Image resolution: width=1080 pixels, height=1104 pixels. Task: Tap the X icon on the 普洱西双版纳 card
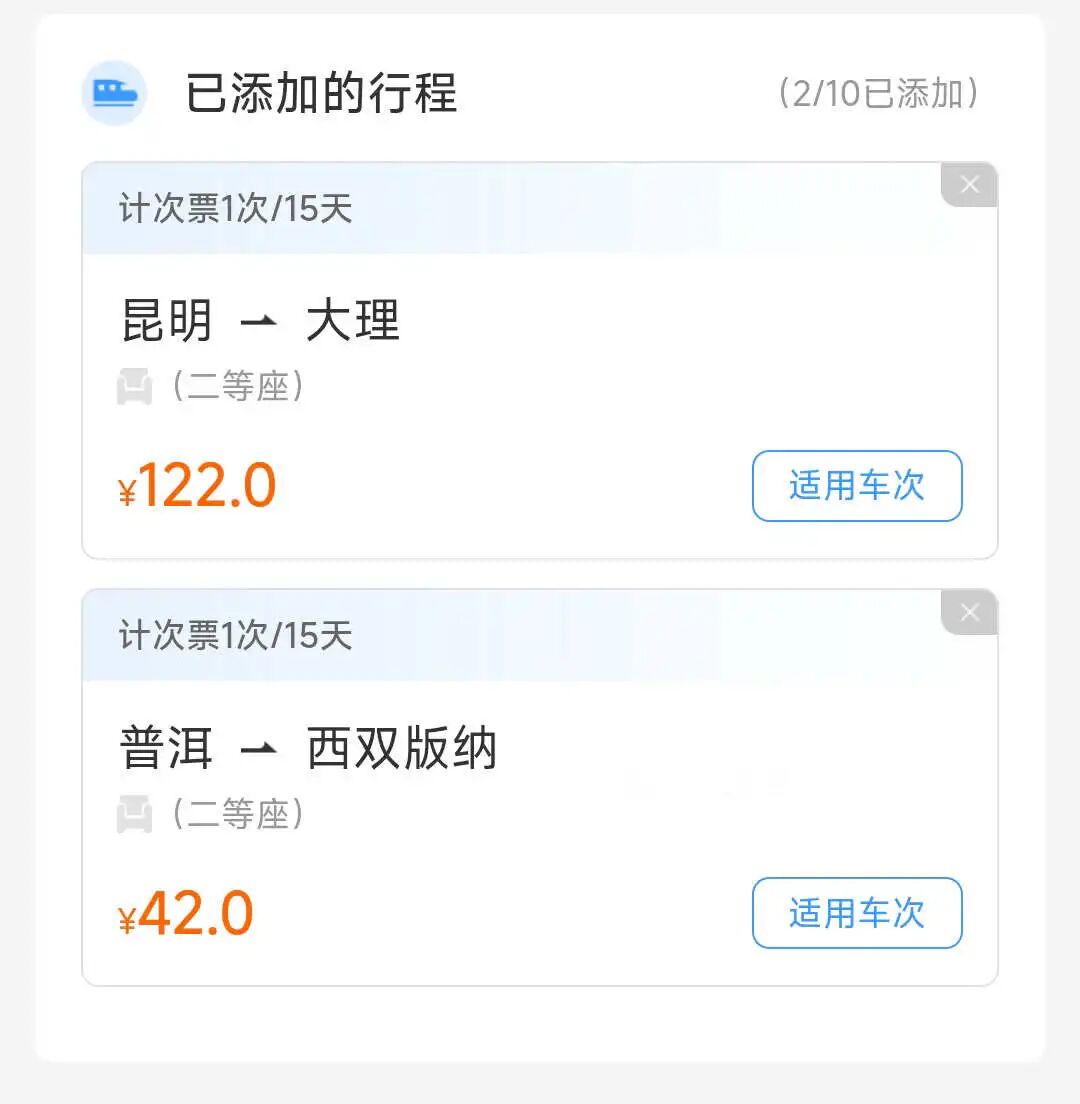coord(968,612)
